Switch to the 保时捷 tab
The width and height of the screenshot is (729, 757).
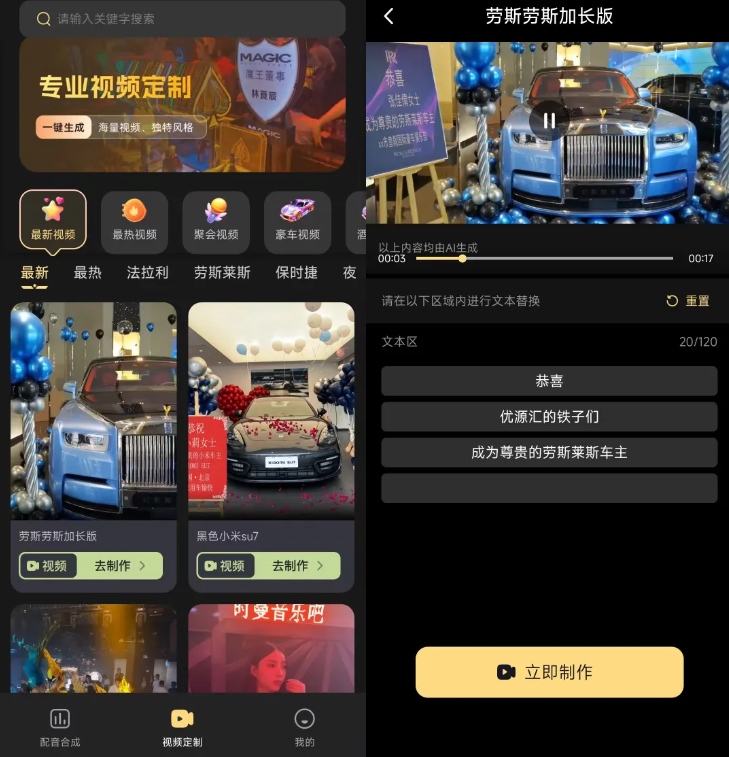[296, 272]
